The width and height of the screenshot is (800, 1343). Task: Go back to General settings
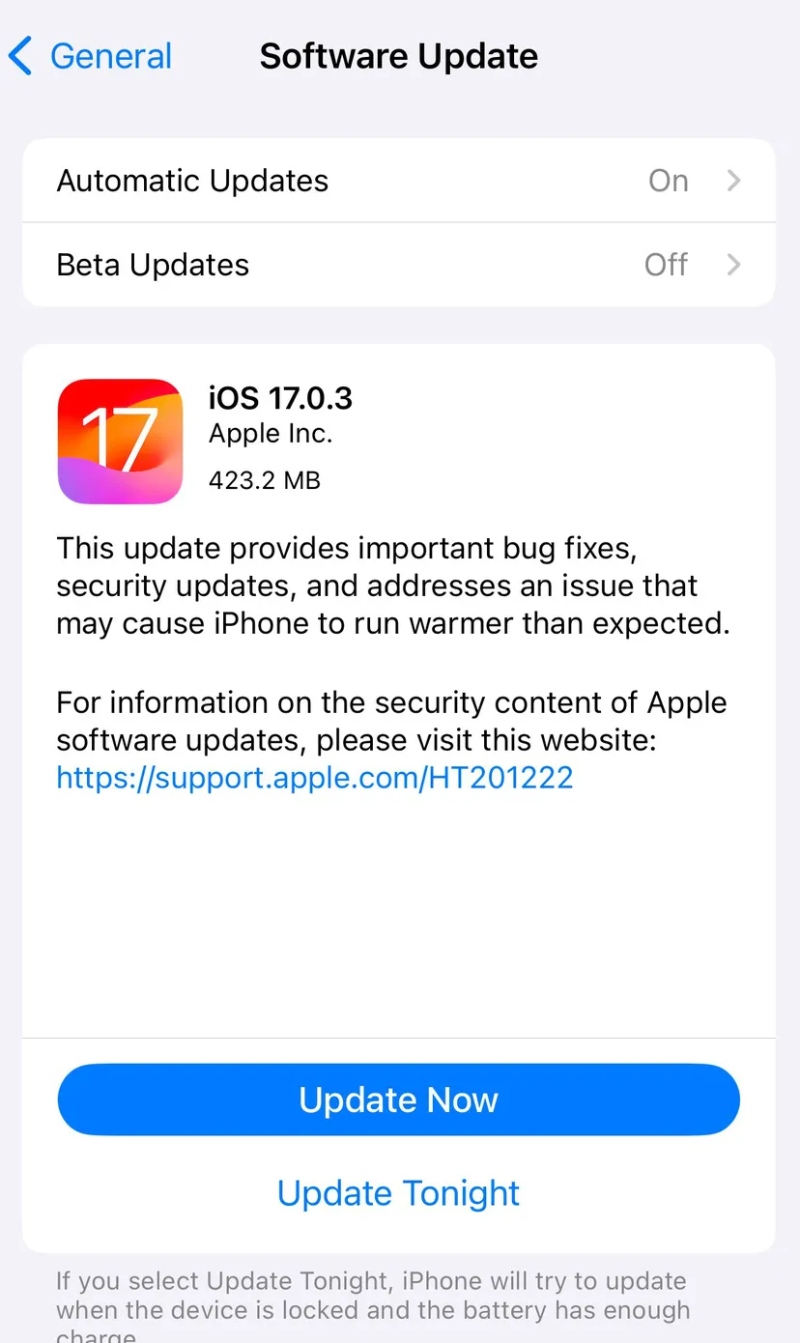coord(90,56)
